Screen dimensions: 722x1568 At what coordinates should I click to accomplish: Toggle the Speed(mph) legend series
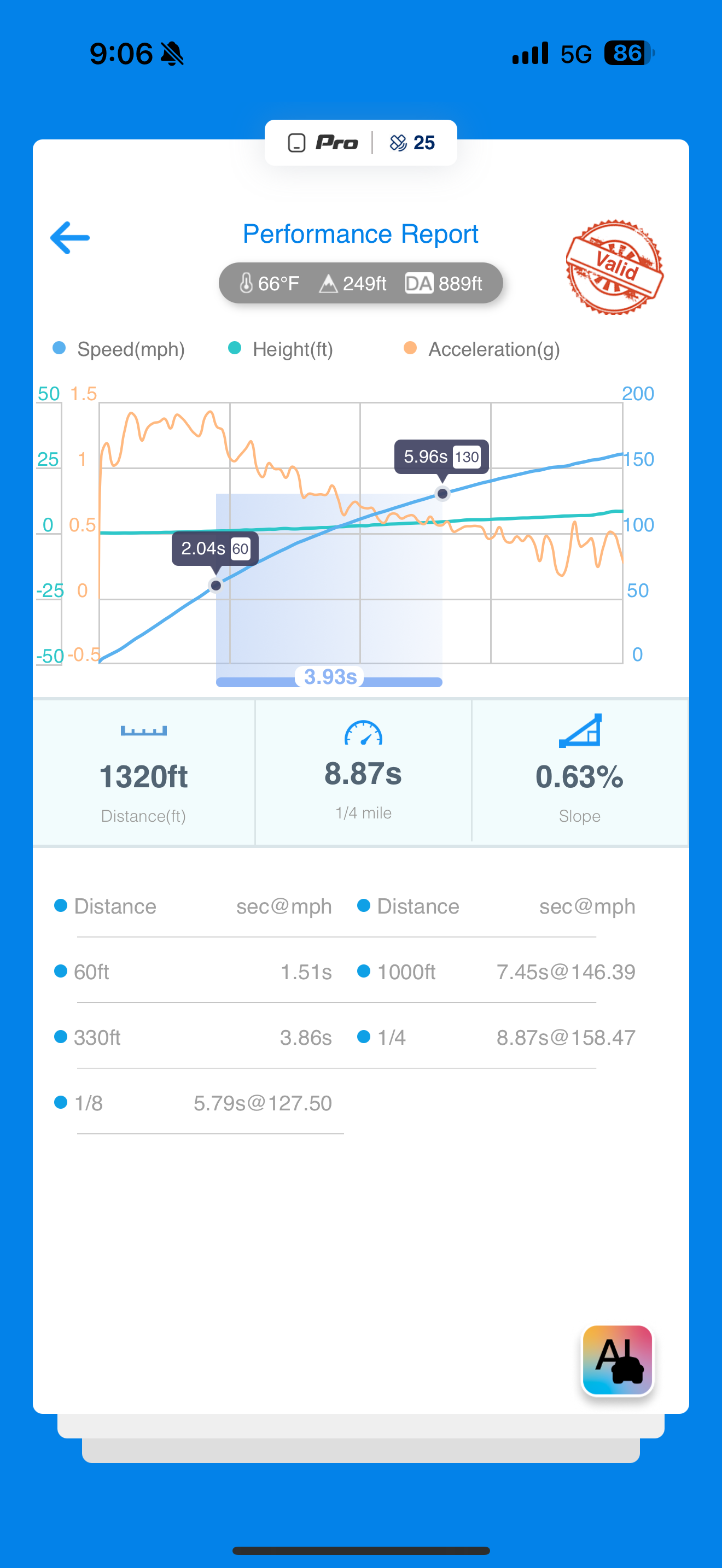click(x=119, y=349)
